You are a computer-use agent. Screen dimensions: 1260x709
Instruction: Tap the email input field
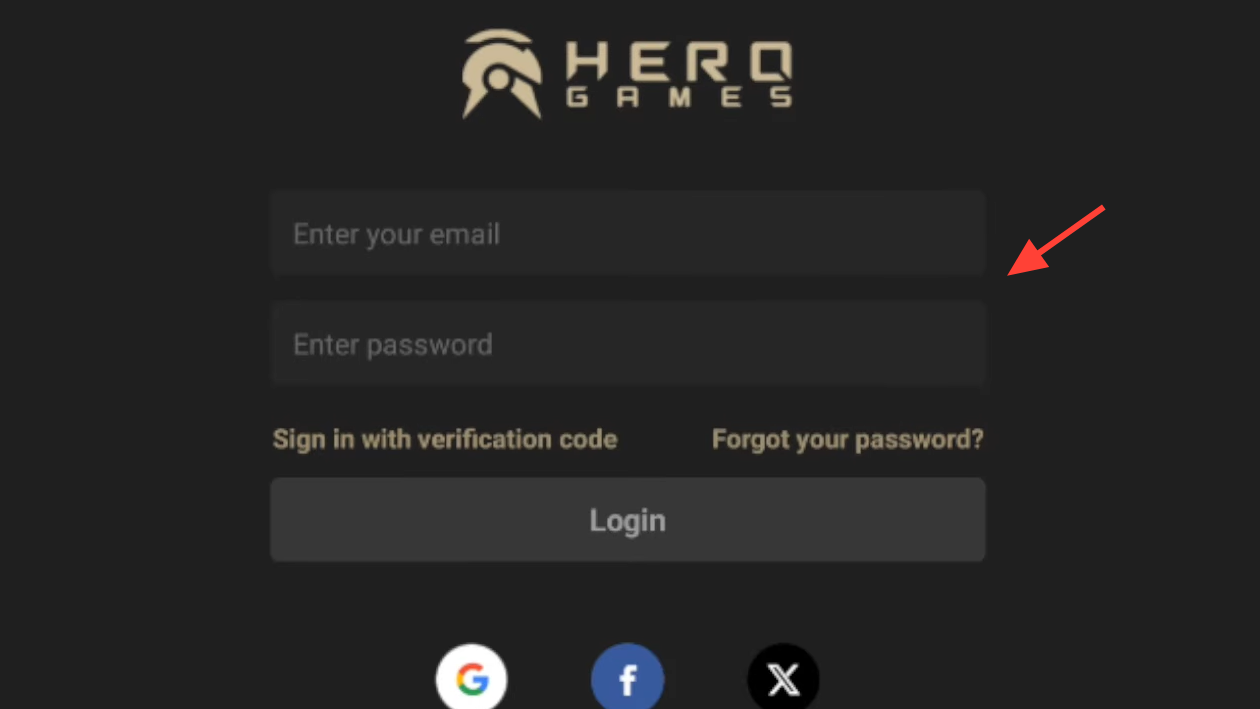click(x=627, y=234)
